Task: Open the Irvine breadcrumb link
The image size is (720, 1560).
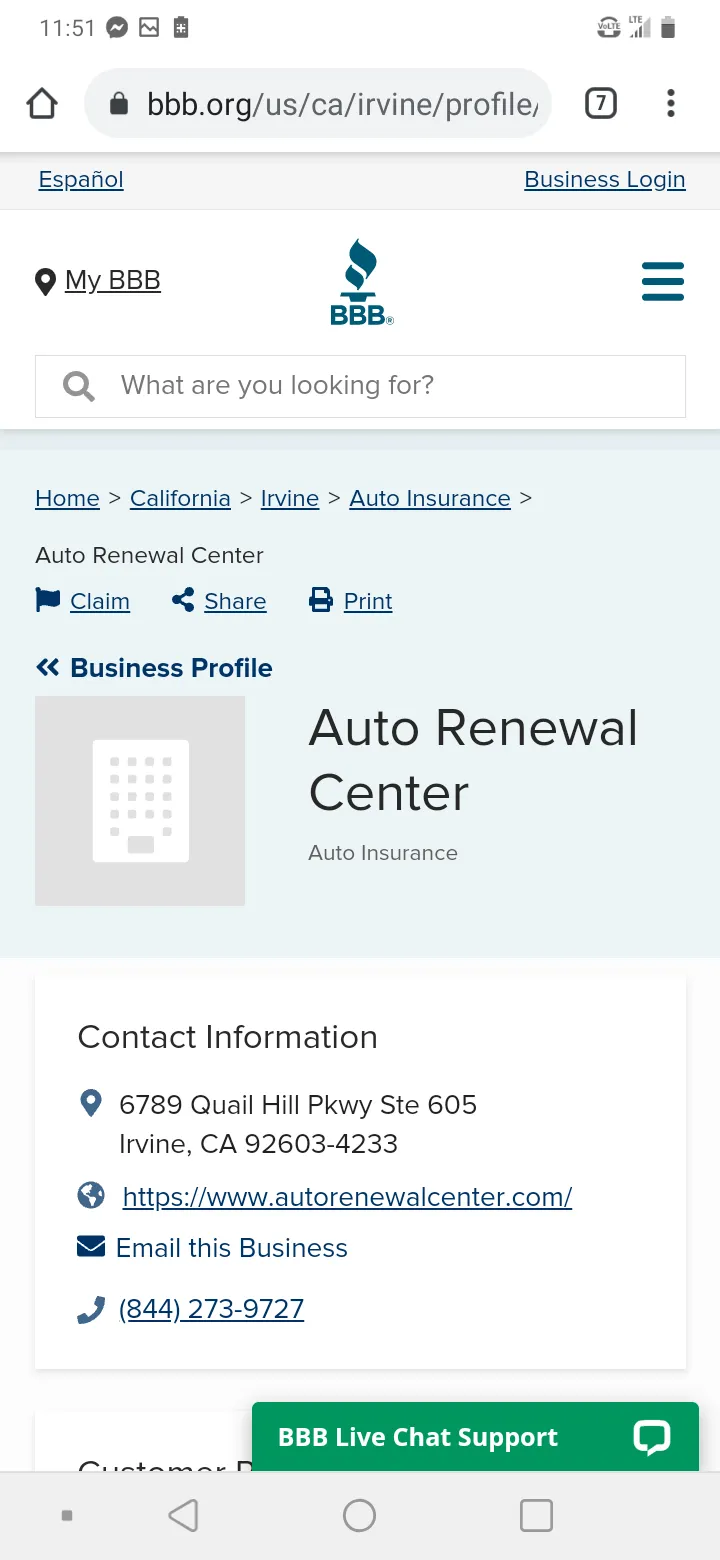Action: (290, 498)
